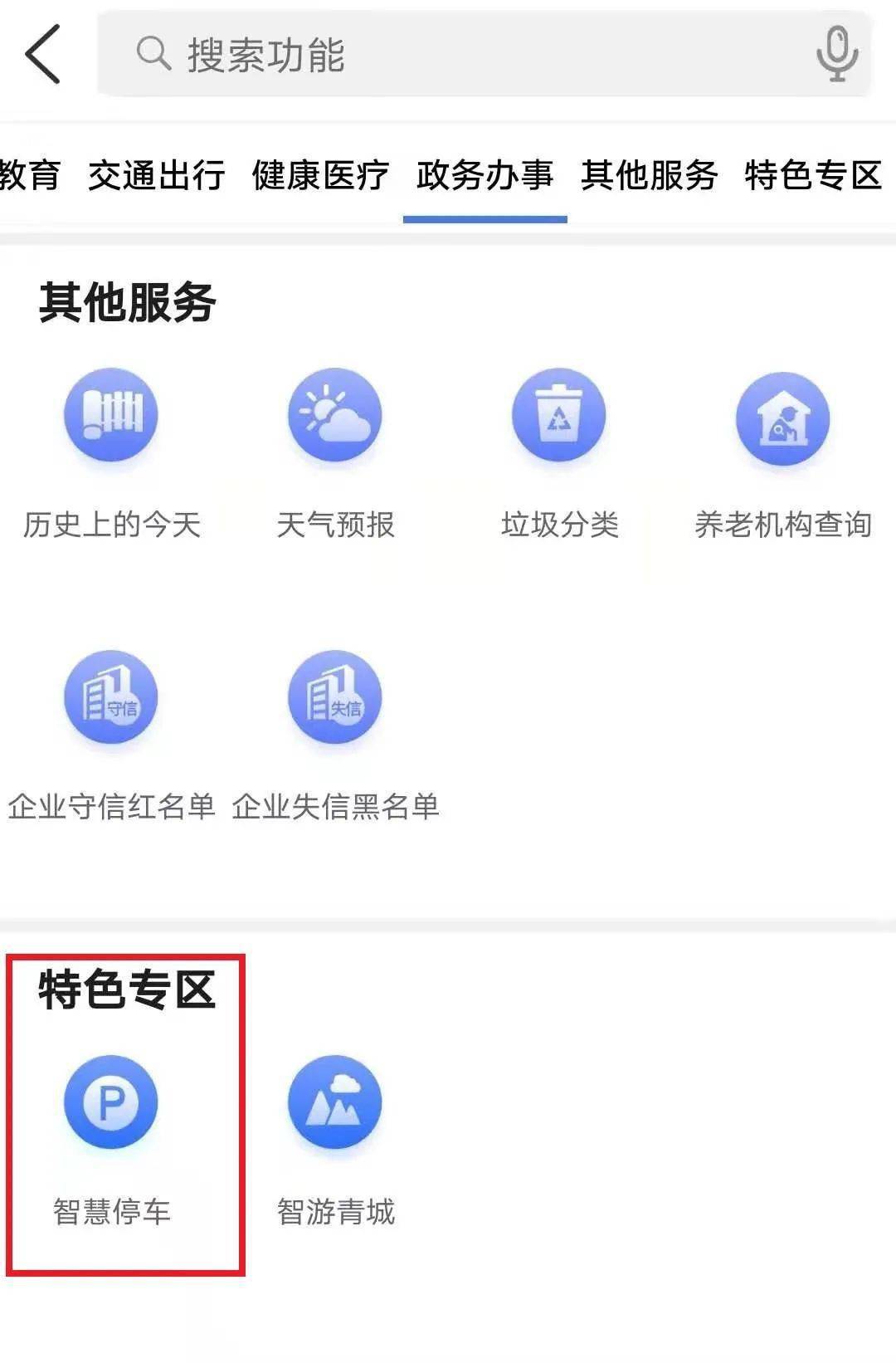Switch to the 交通出行 tab
Viewport: 896px width, 1363px height.
tap(156, 175)
